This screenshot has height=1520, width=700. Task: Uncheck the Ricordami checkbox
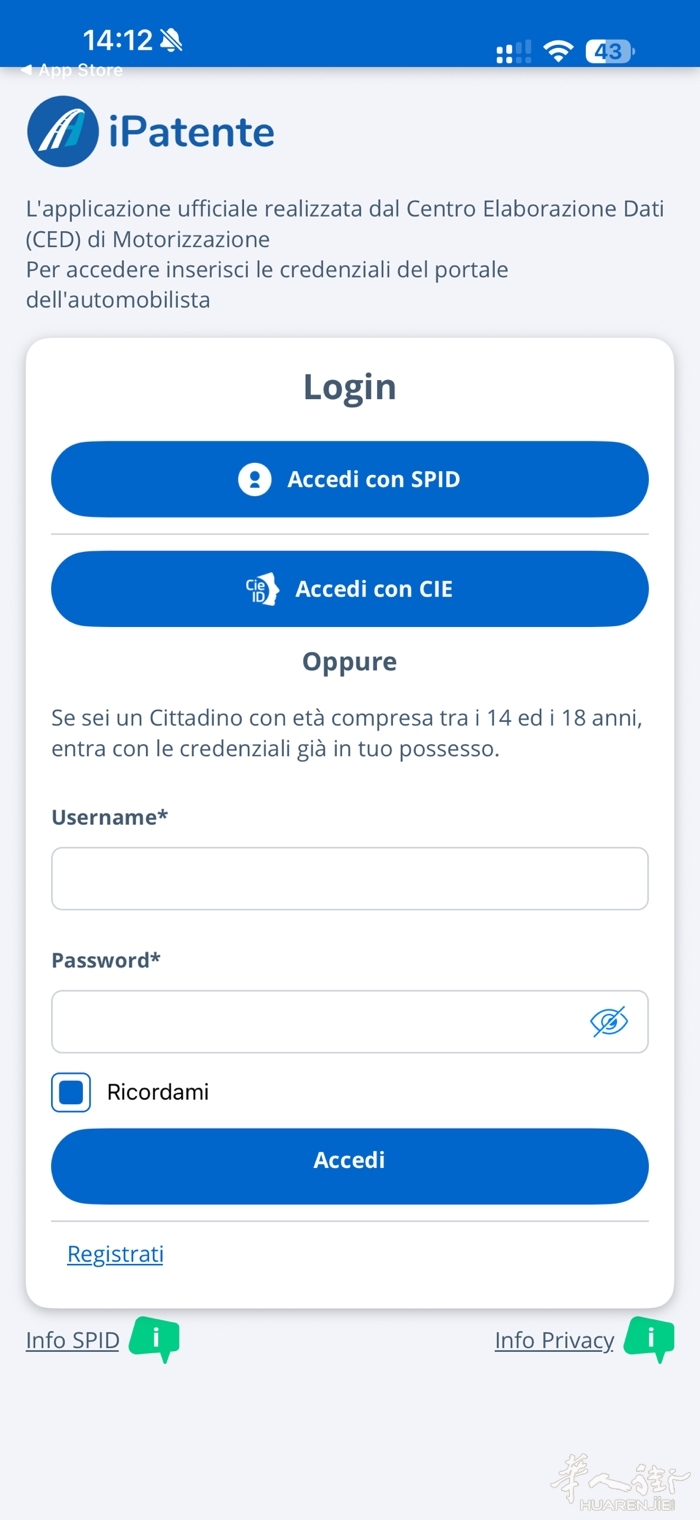pos(71,1092)
